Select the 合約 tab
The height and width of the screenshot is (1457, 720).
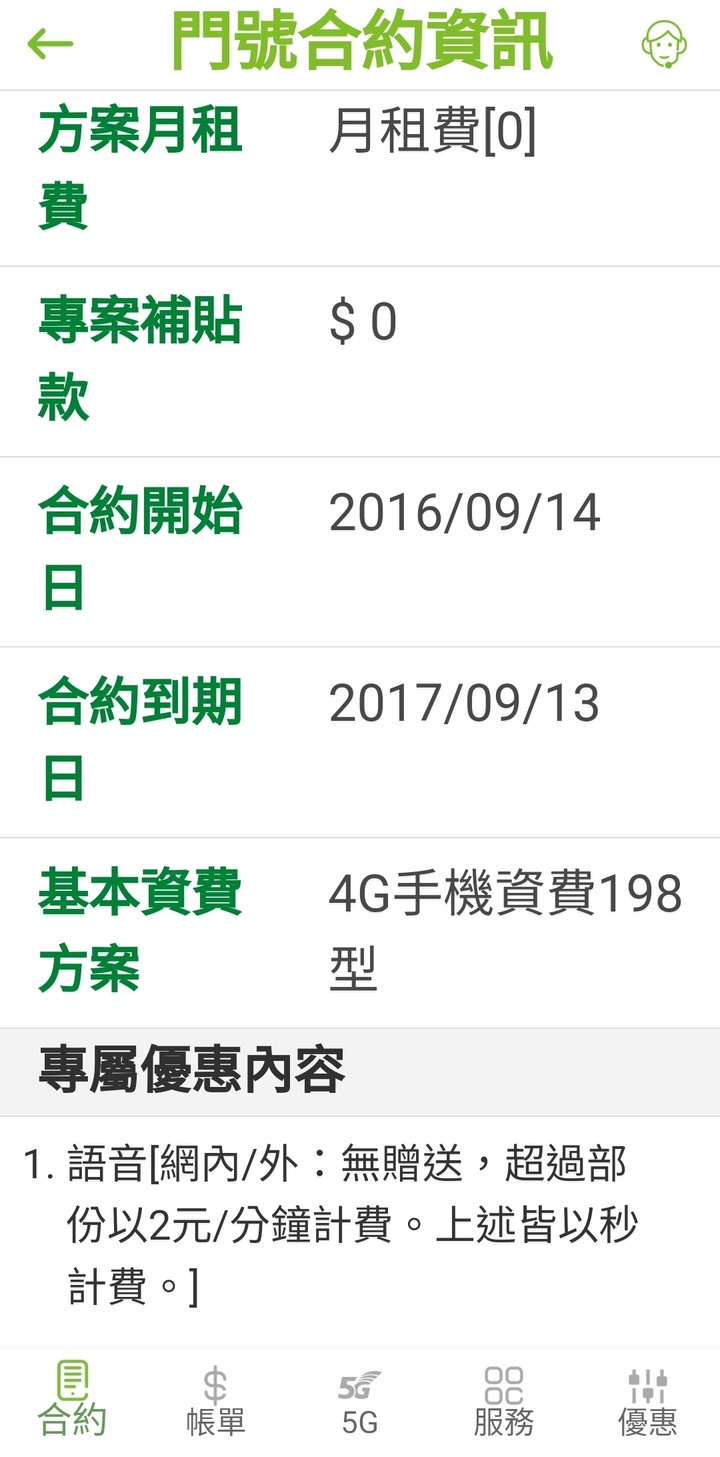[x=72, y=1400]
